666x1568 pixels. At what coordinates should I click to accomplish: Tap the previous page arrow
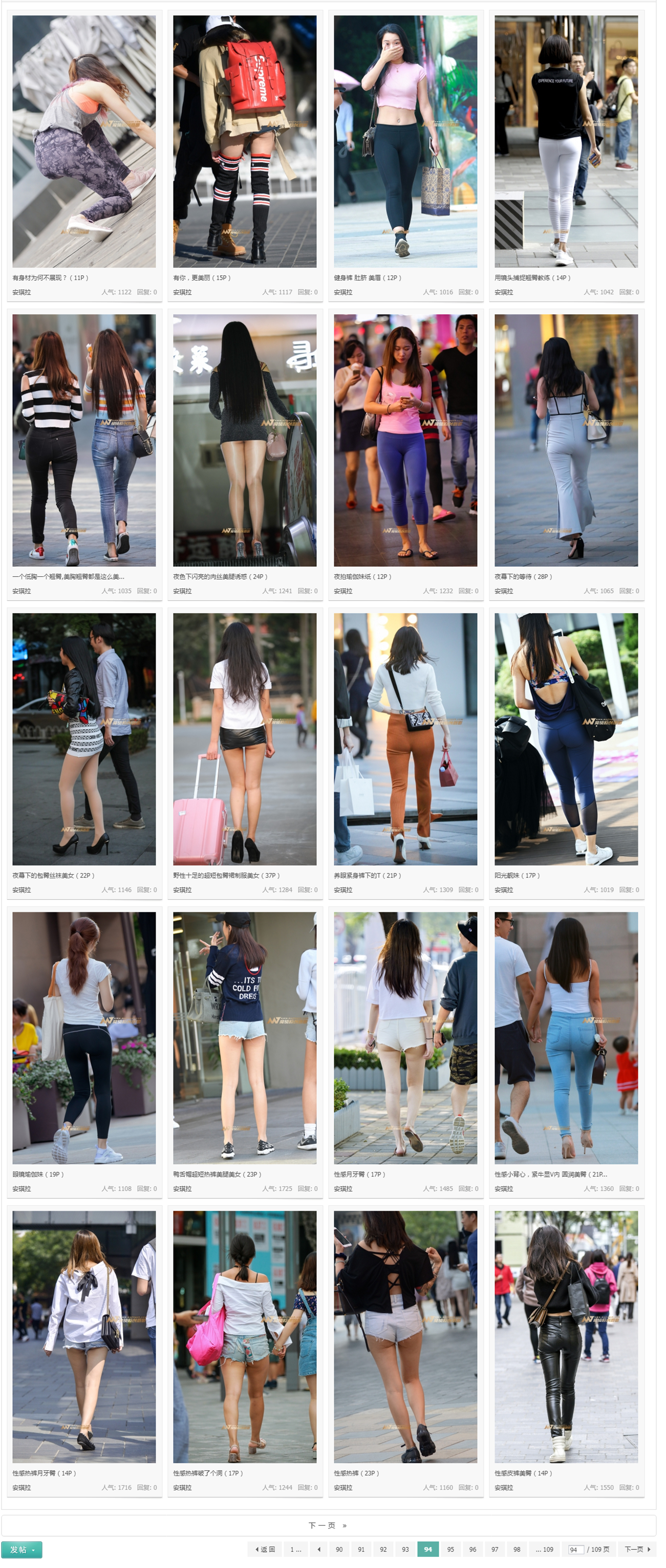click(318, 1549)
